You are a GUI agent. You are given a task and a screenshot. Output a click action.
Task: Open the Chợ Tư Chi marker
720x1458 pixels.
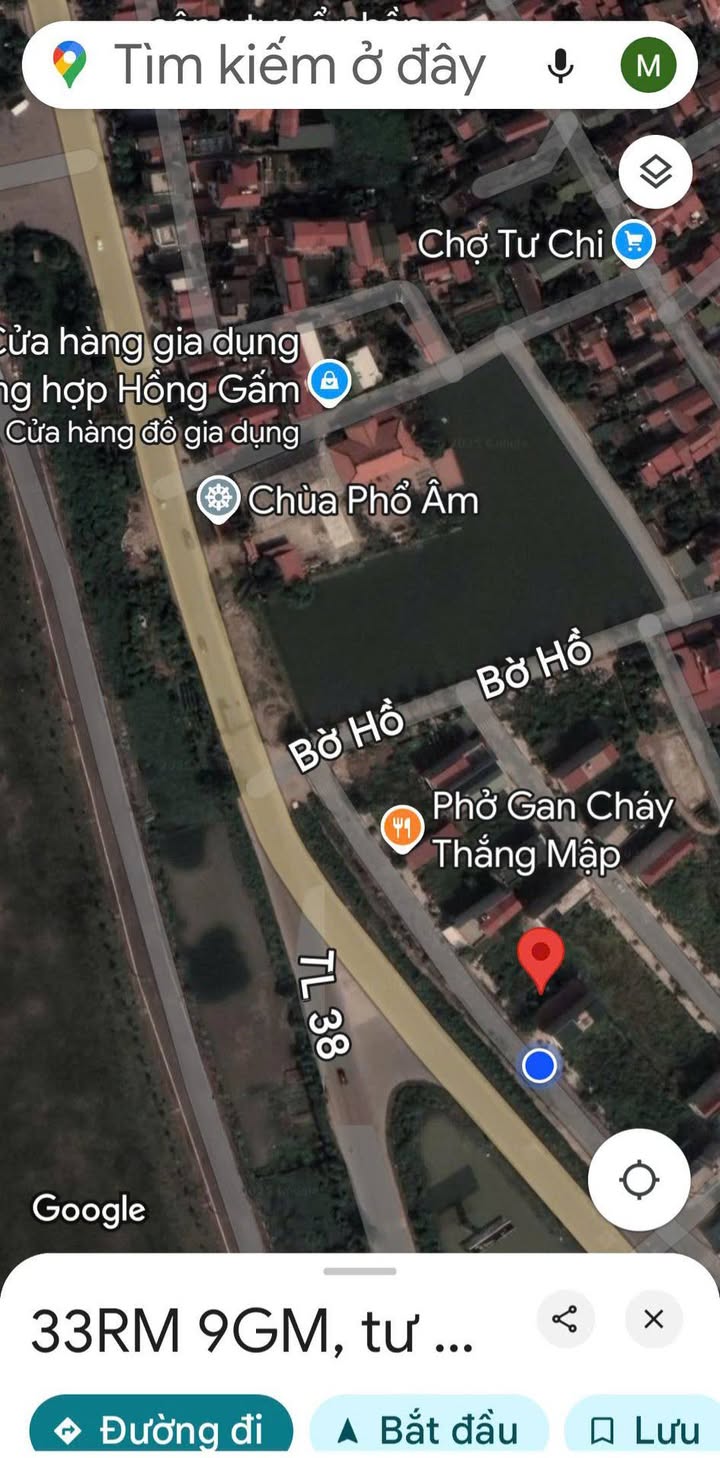[x=633, y=243]
